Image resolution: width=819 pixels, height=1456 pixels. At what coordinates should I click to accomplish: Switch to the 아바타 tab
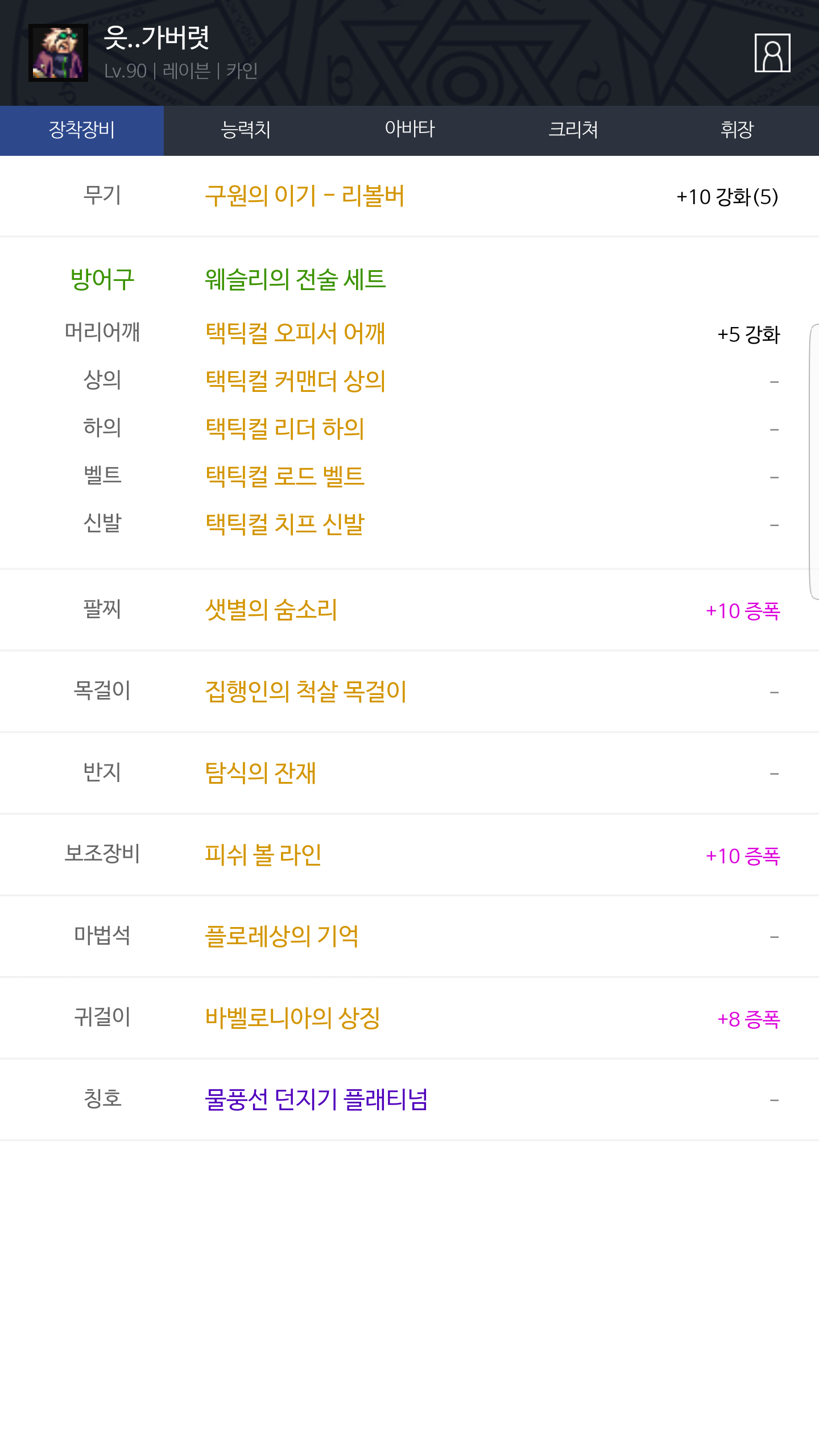click(x=409, y=130)
